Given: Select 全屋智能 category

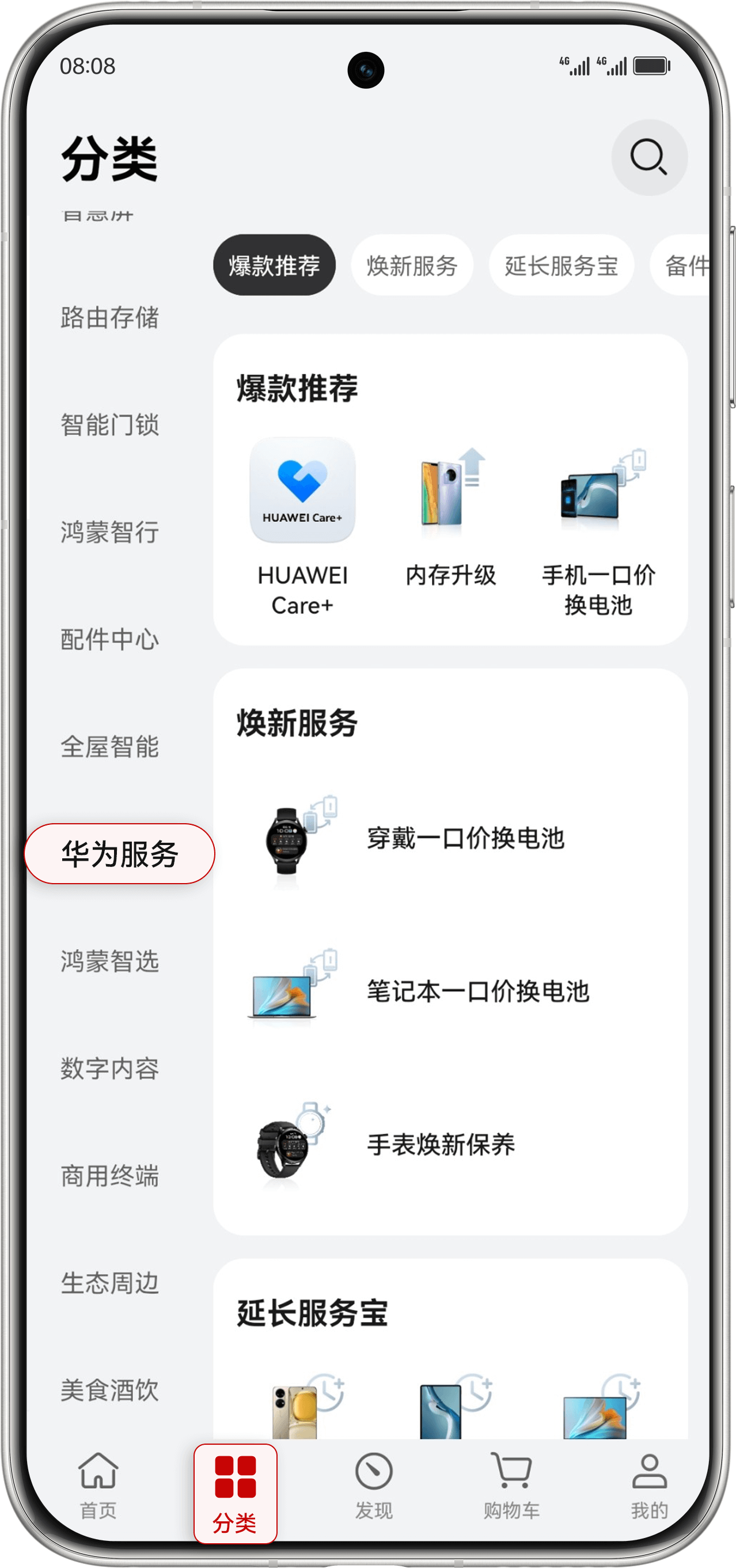Looking at the screenshot, I should click(x=109, y=747).
